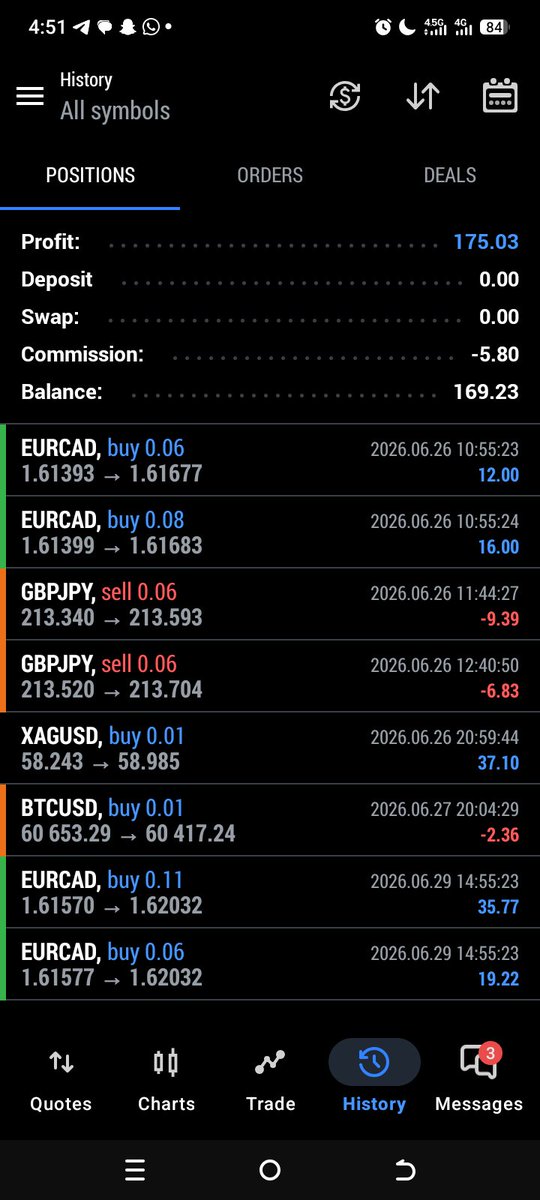Open EURCAD buy 0.08 position
This screenshot has width=540, height=1200.
pos(270,532)
